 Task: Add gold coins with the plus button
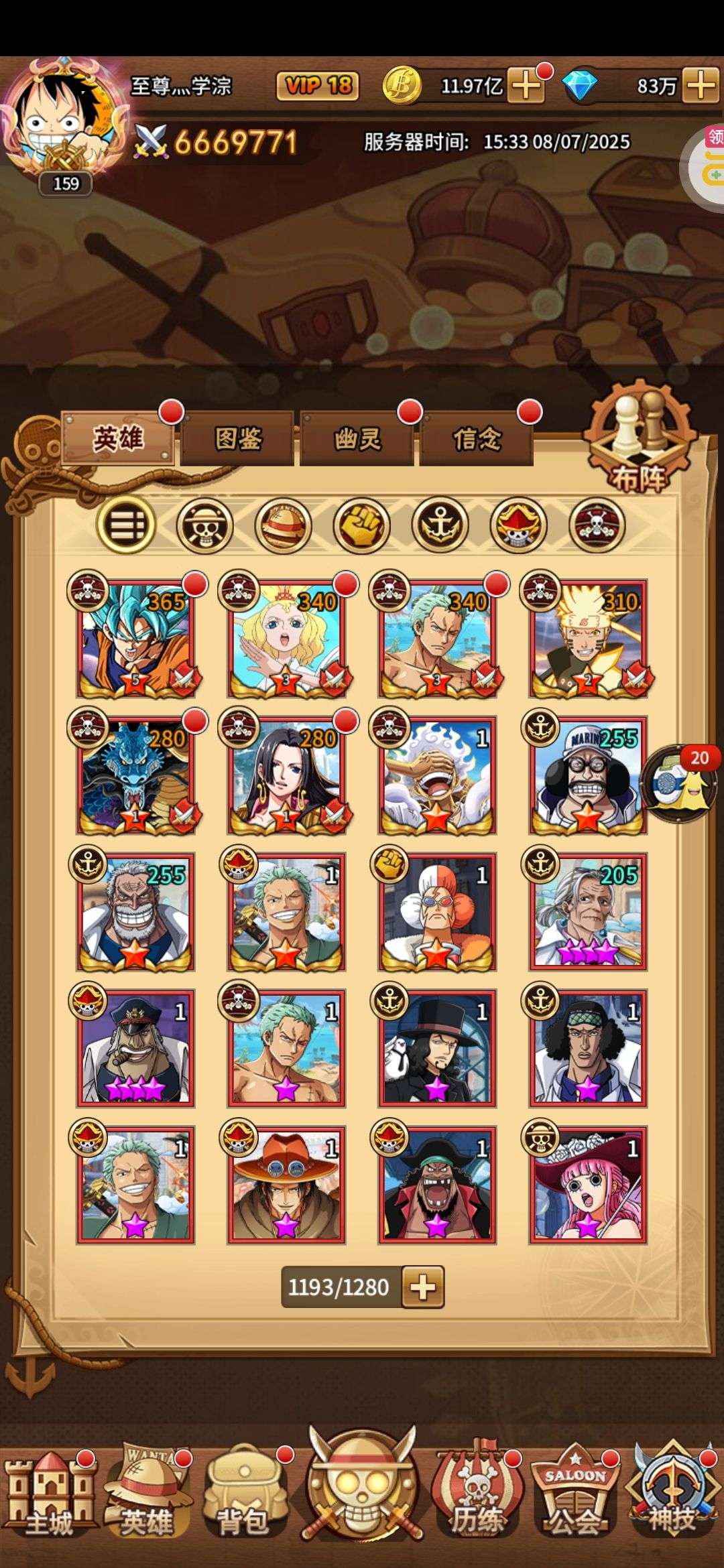526,86
